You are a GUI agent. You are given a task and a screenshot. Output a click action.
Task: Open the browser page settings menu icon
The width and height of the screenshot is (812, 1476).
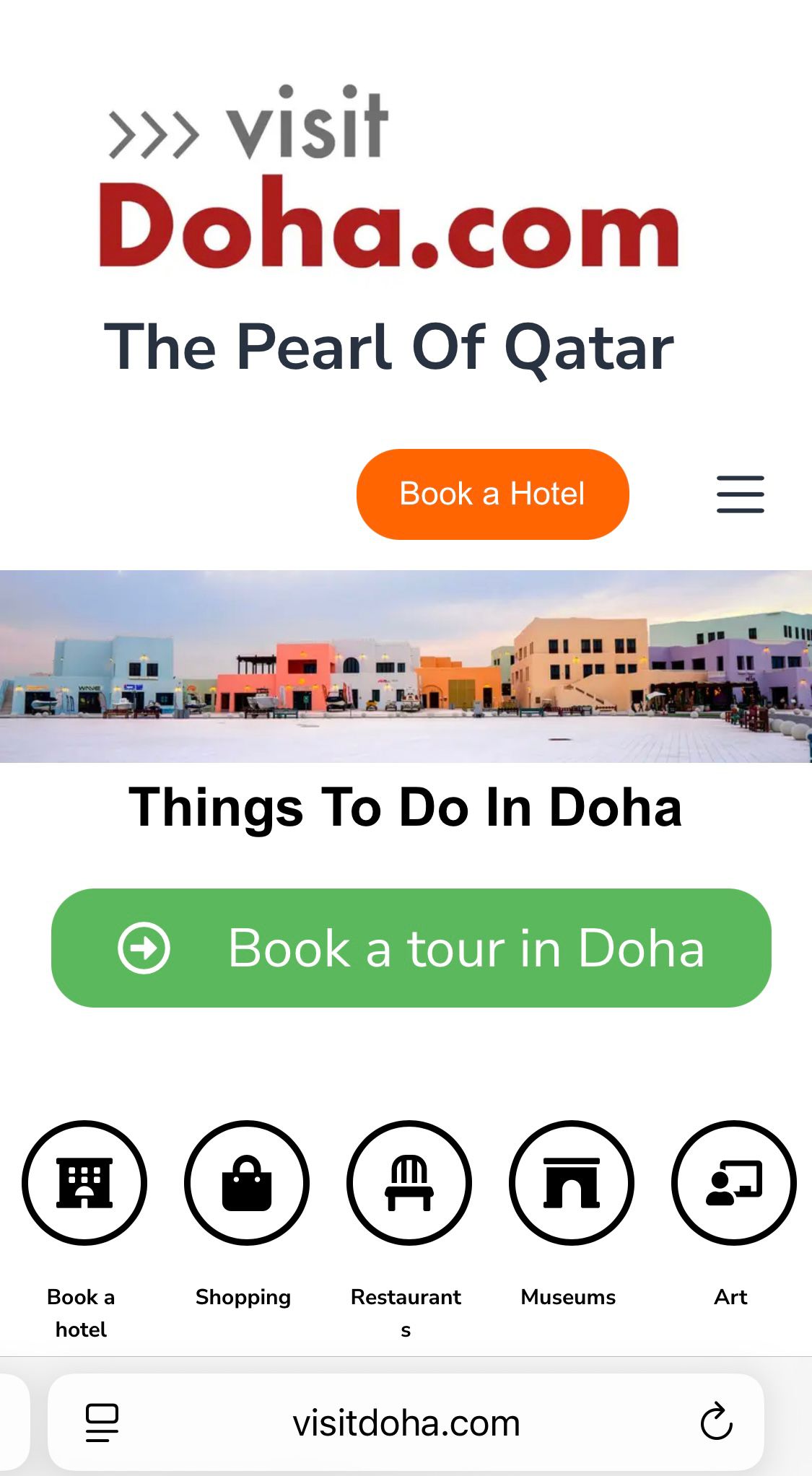102,1423
